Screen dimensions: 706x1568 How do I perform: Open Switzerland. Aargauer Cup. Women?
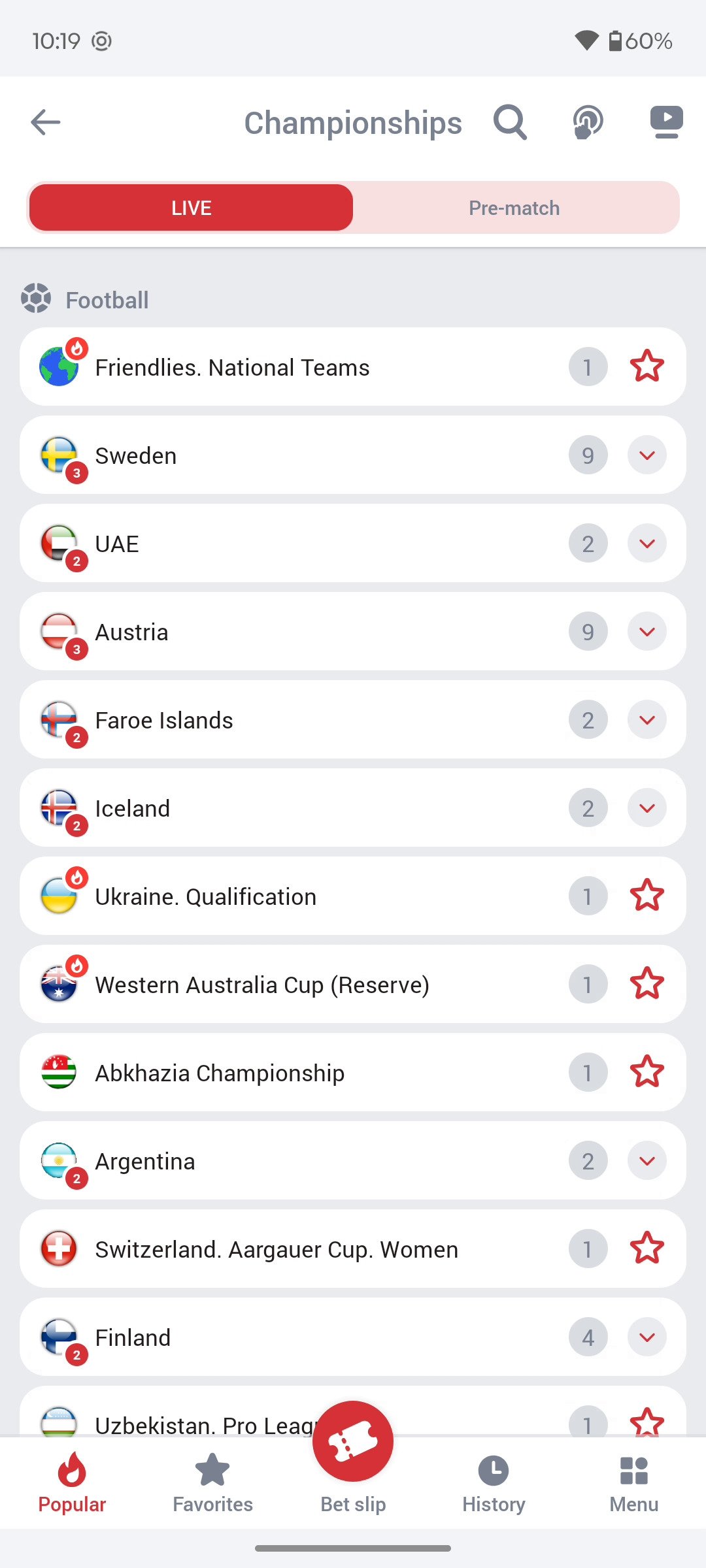click(x=353, y=1249)
